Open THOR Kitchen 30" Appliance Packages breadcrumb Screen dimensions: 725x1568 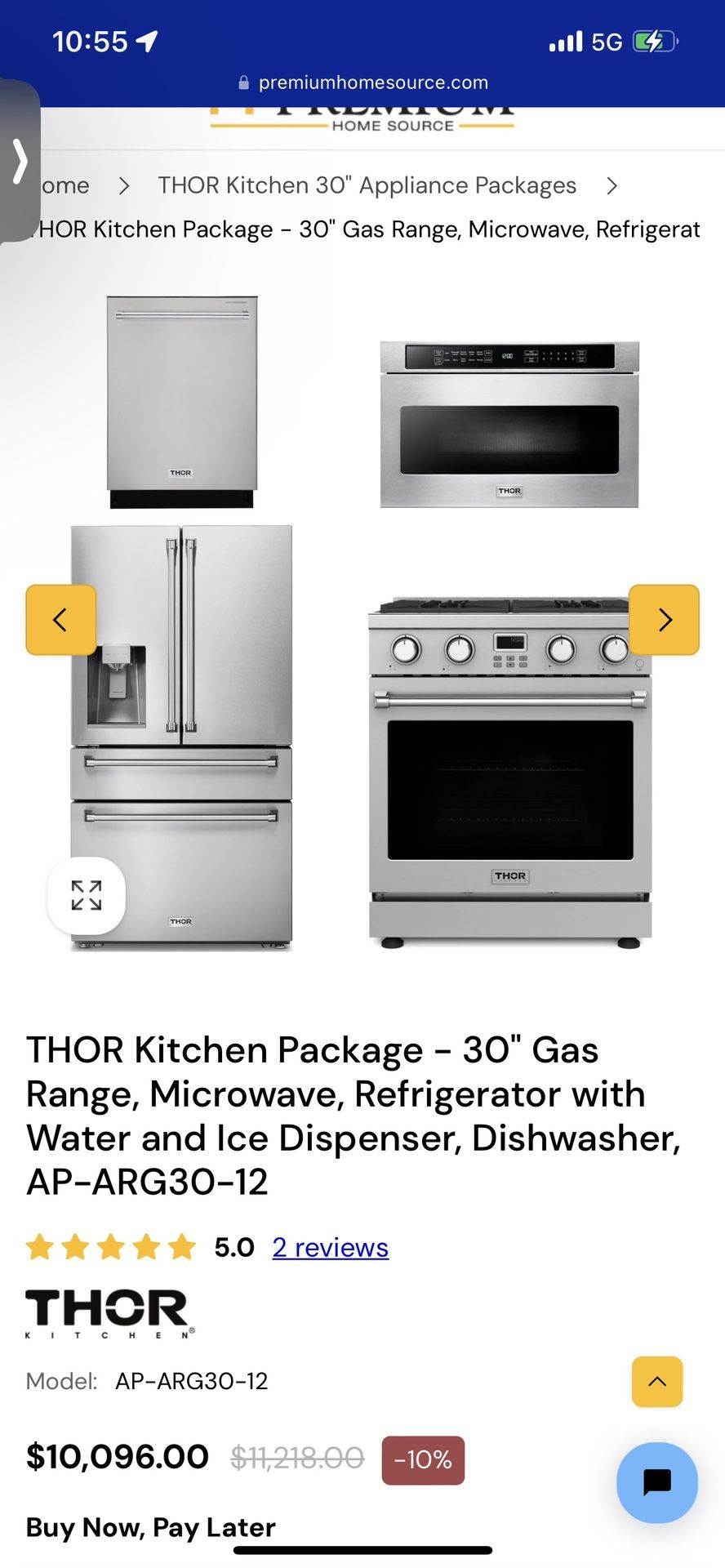tap(366, 185)
